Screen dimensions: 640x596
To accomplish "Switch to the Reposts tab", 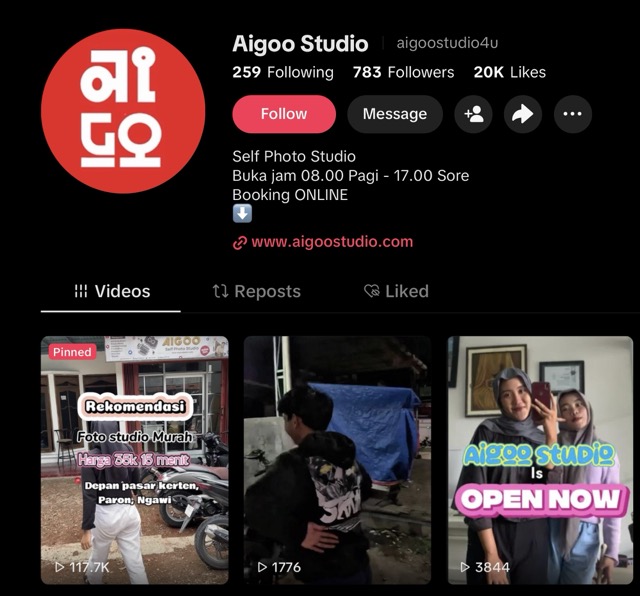I will coord(256,291).
